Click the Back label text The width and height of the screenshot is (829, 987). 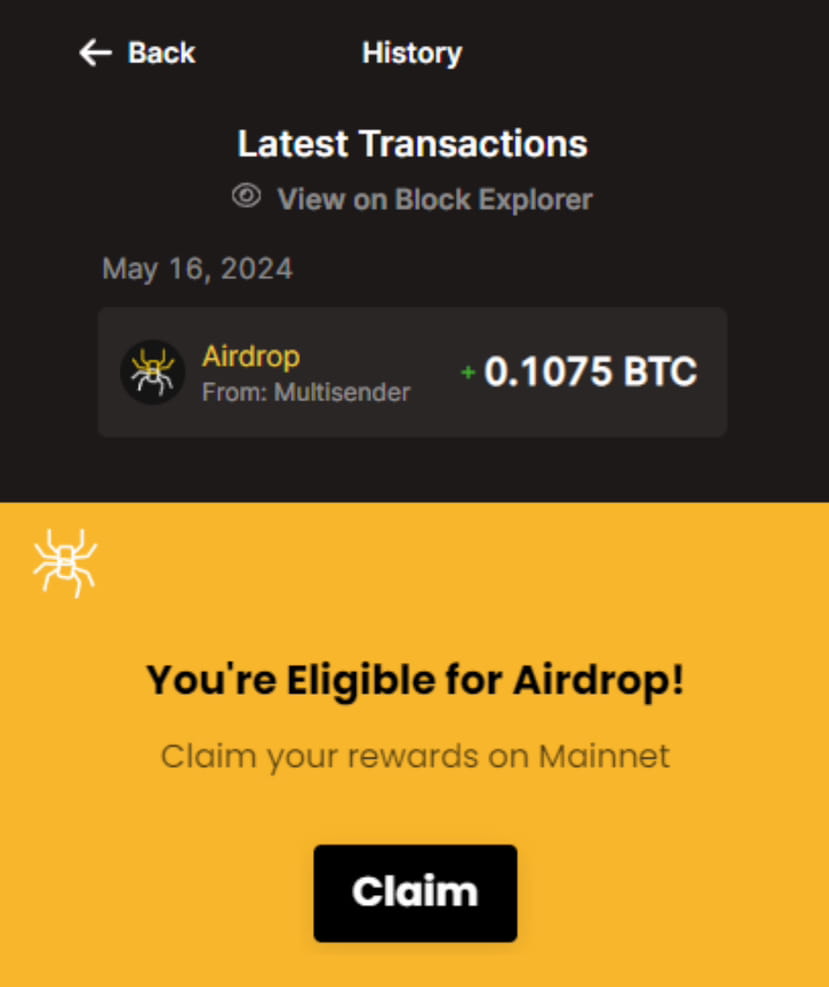(x=160, y=52)
